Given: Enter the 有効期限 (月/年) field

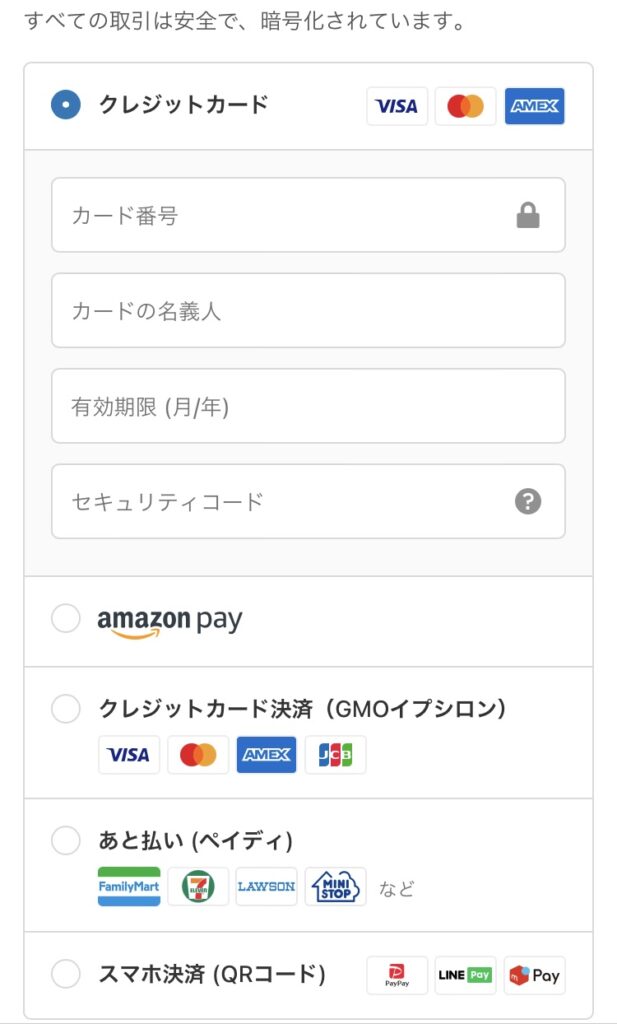Looking at the screenshot, I should (x=308, y=406).
